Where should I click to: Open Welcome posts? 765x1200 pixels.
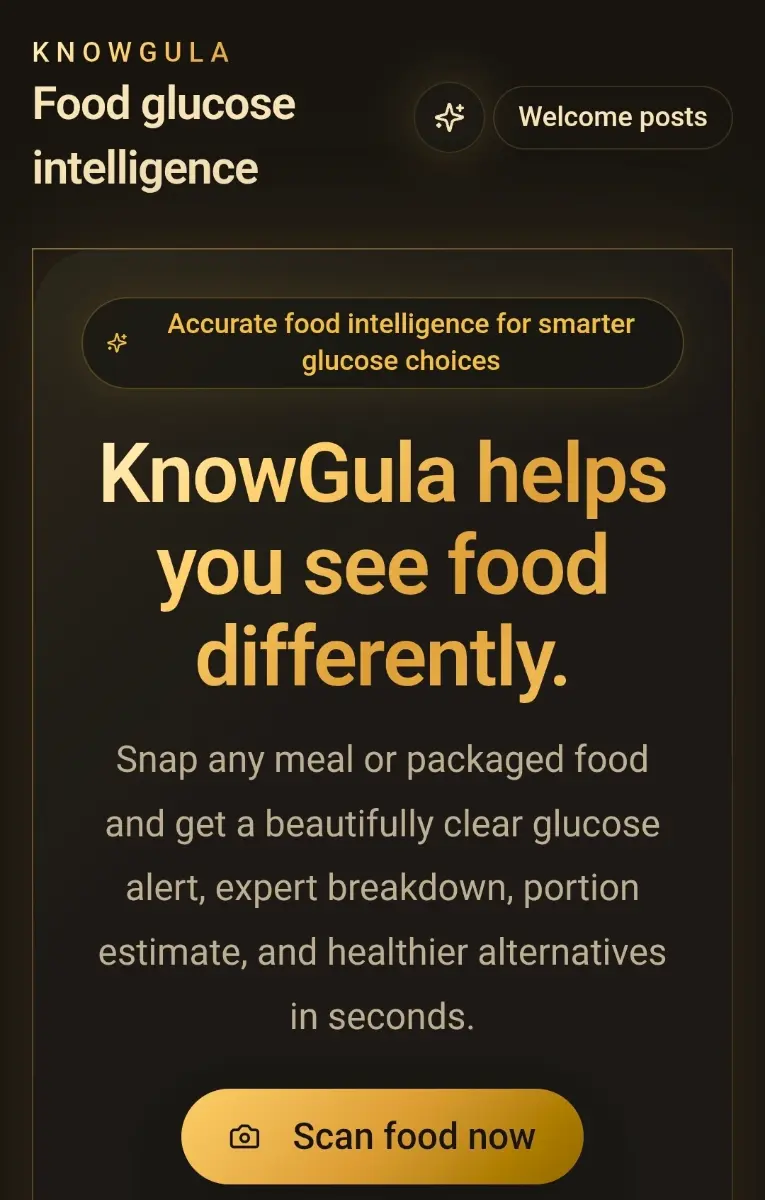click(612, 118)
